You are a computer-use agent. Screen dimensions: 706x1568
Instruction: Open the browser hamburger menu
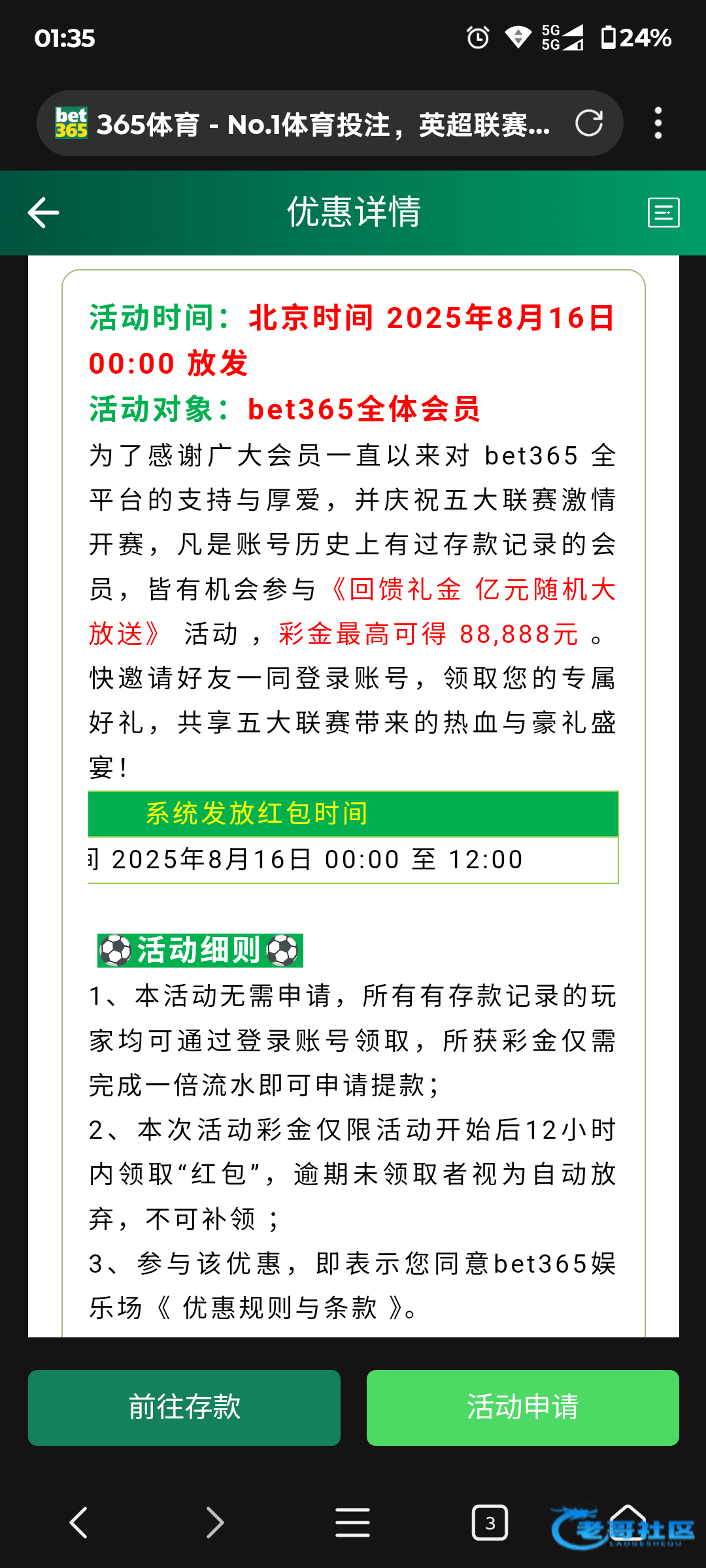coord(352,1523)
